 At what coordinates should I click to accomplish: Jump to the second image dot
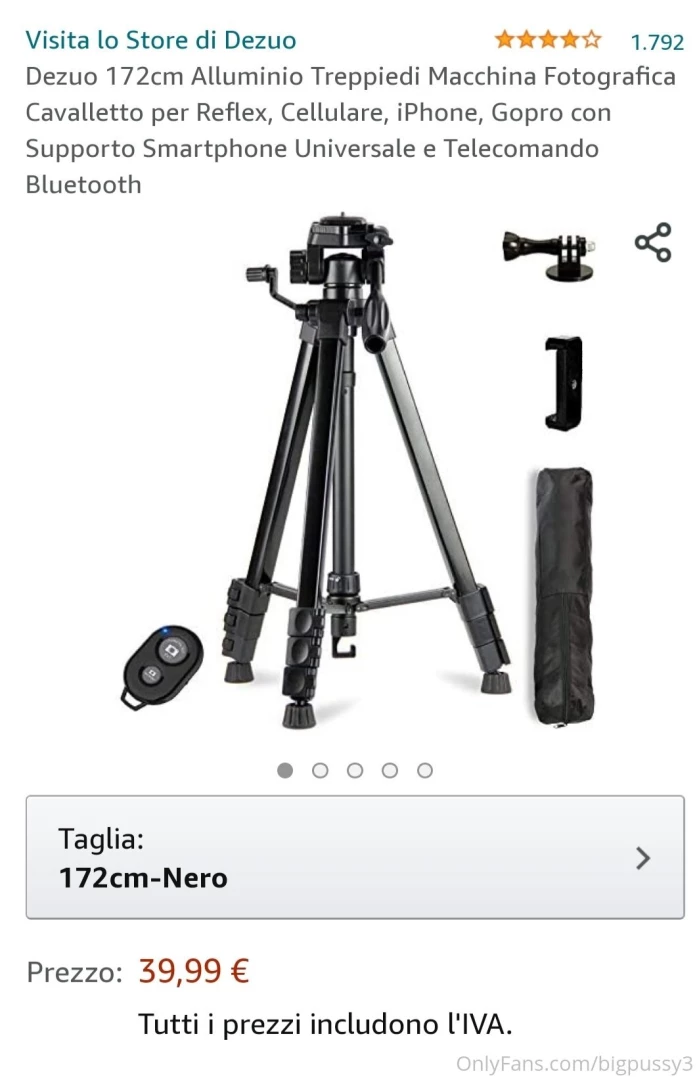320,770
